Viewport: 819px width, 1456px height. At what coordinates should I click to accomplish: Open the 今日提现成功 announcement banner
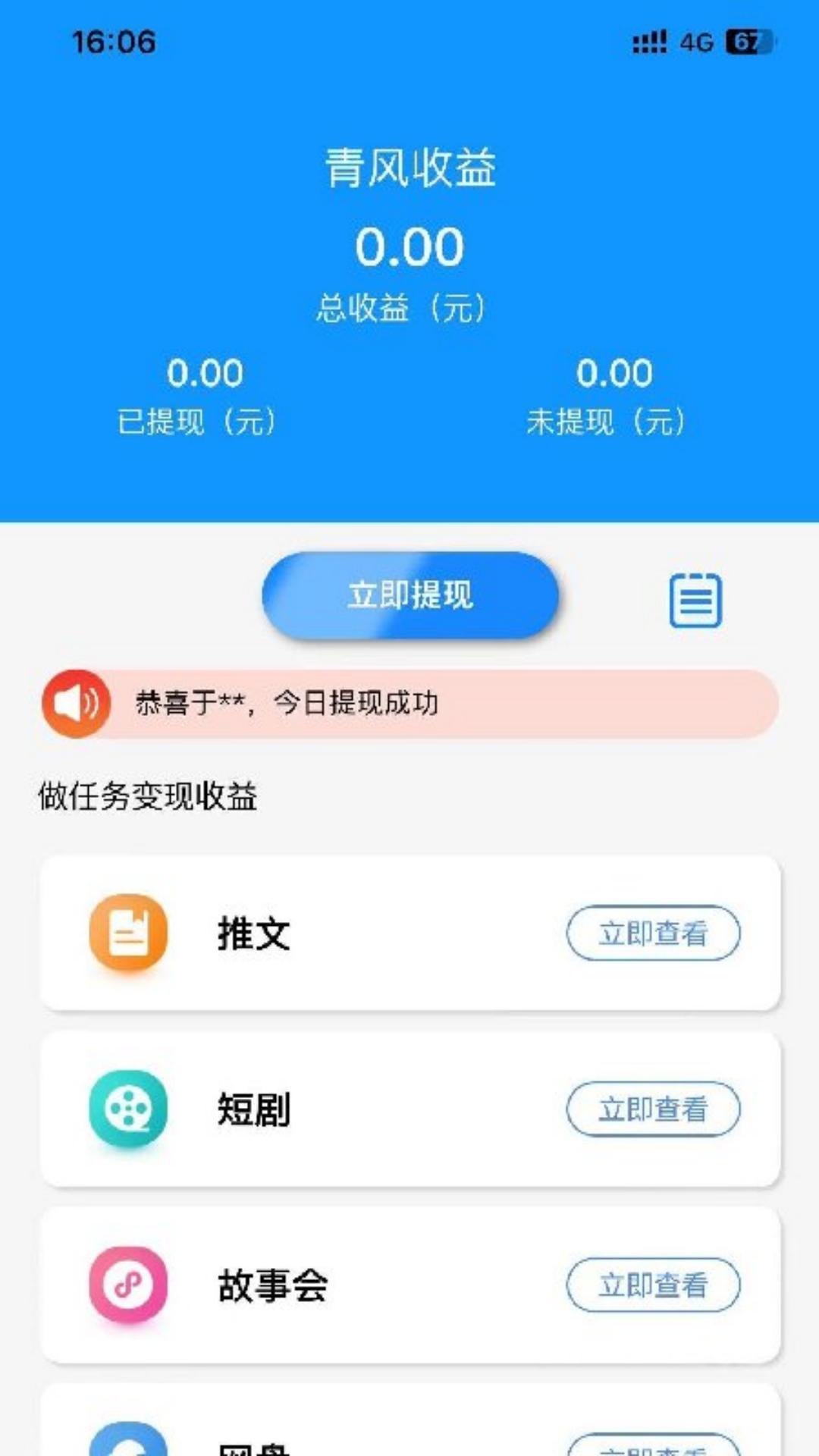[x=409, y=704]
